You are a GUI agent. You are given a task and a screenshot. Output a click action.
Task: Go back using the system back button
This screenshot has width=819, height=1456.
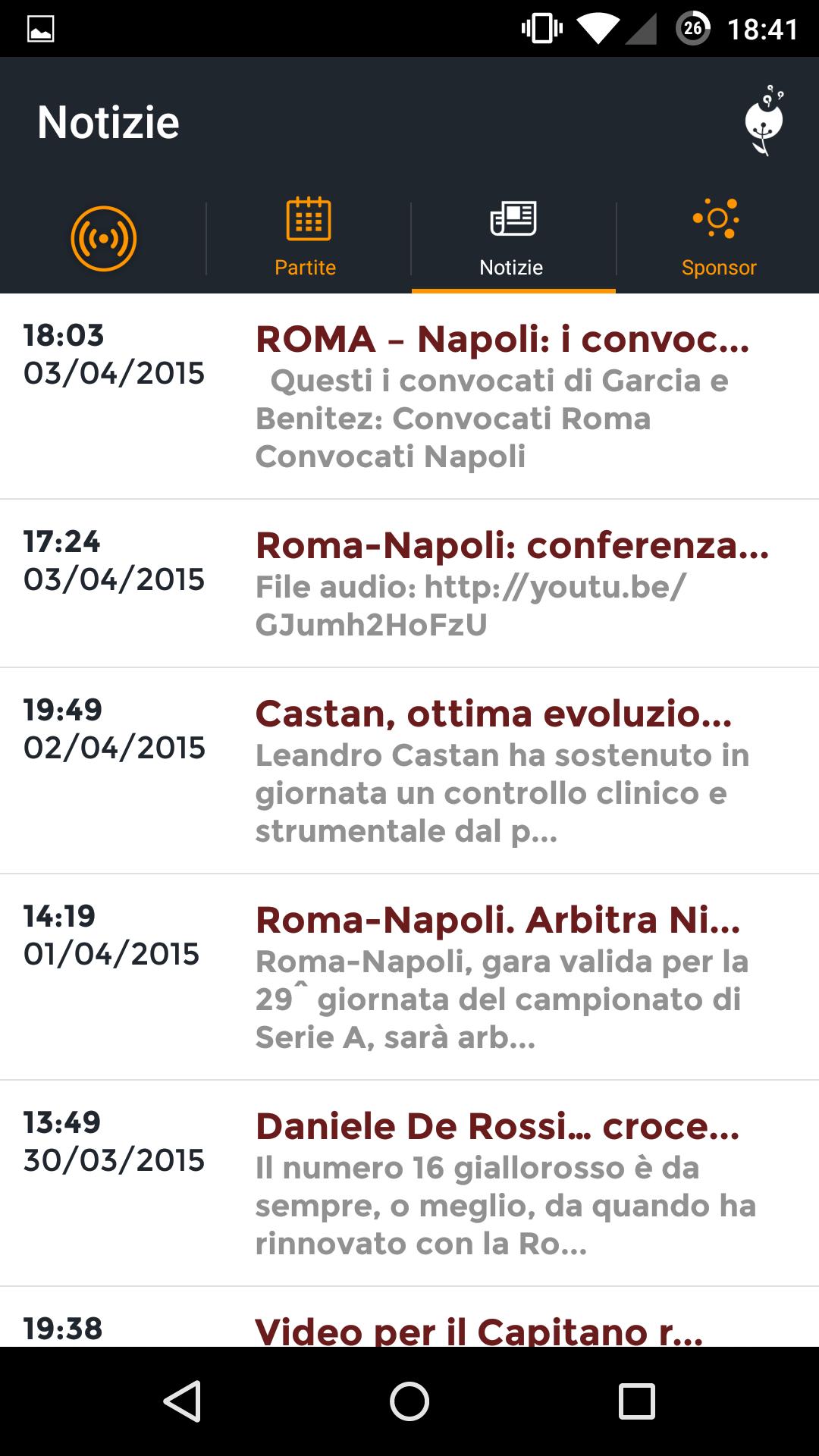(182, 1401)
